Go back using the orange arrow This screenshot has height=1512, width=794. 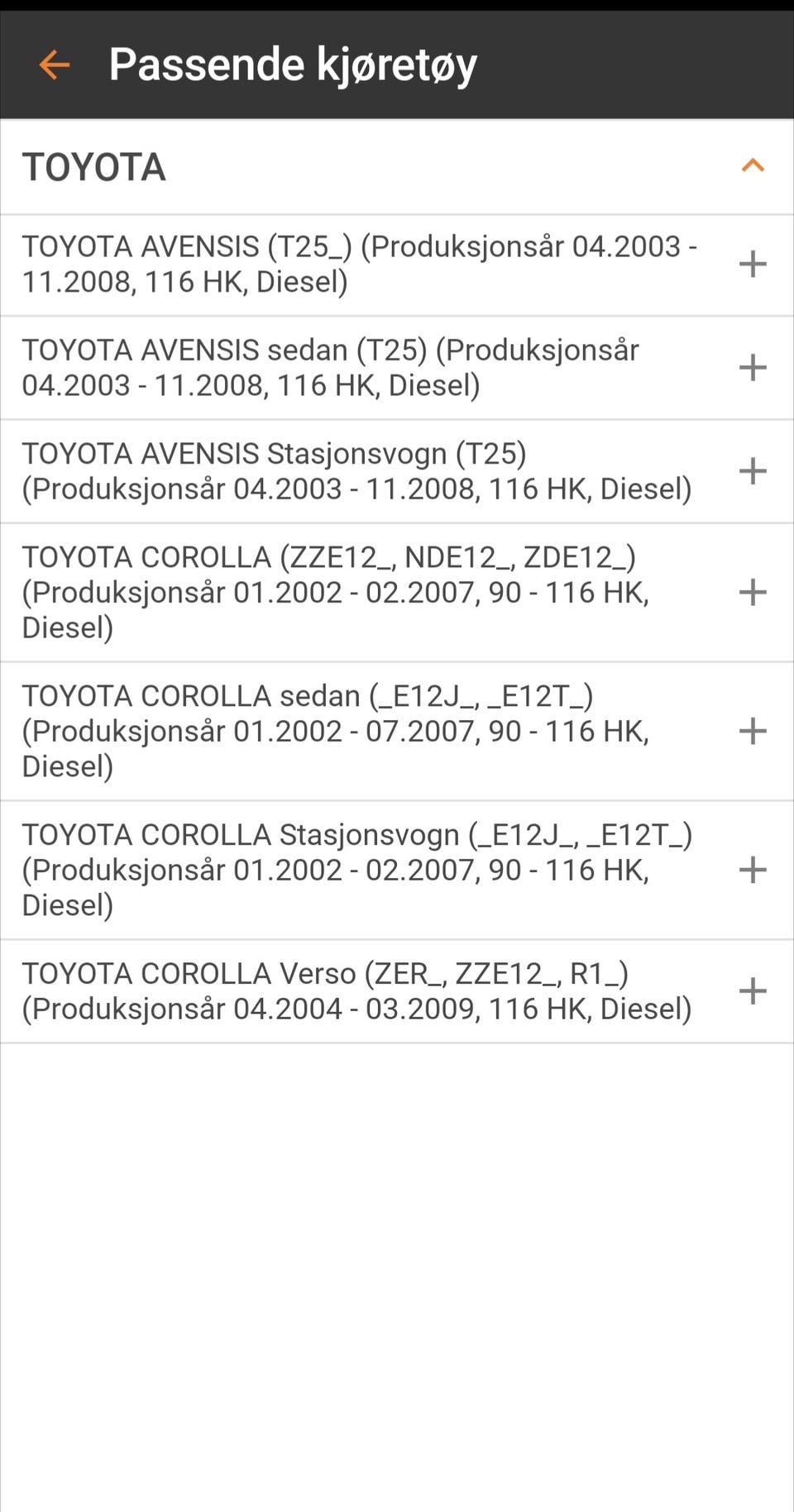pyautogui.click(x=55, y=64)
